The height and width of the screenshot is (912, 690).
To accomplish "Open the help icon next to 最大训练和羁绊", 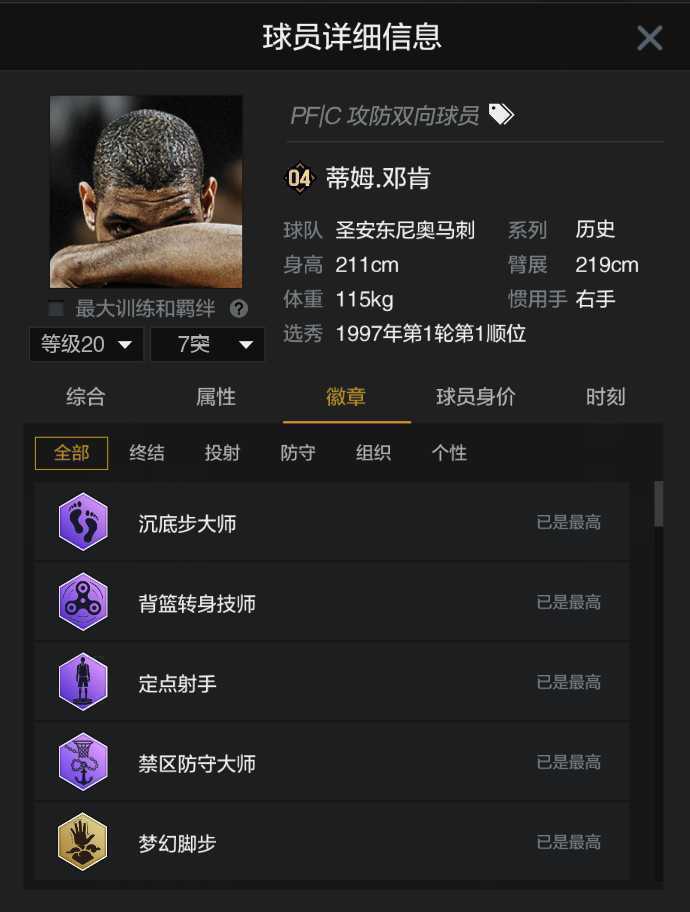I will (238, 309).
